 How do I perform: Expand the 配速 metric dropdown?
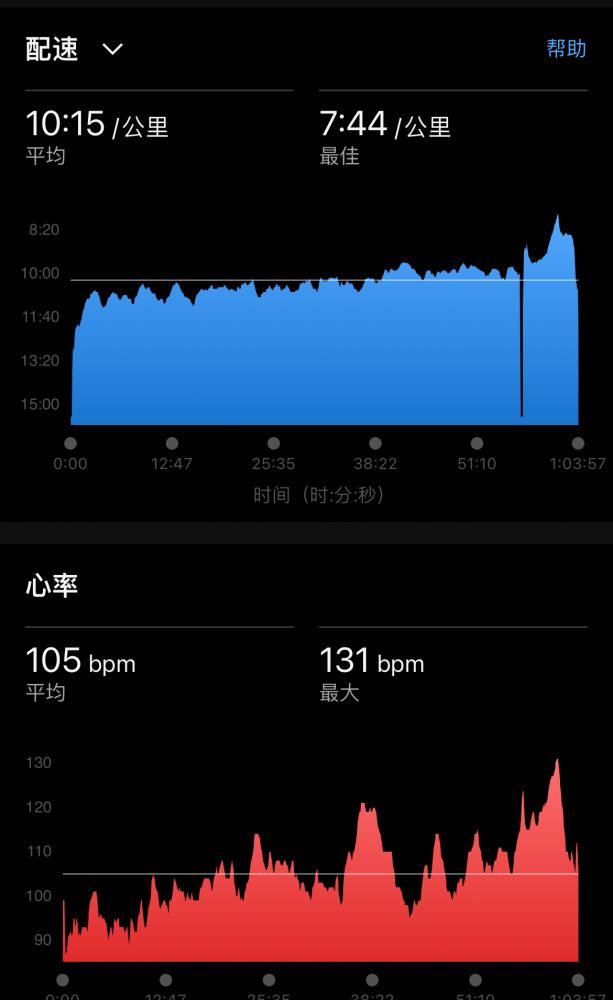[112, 49]
